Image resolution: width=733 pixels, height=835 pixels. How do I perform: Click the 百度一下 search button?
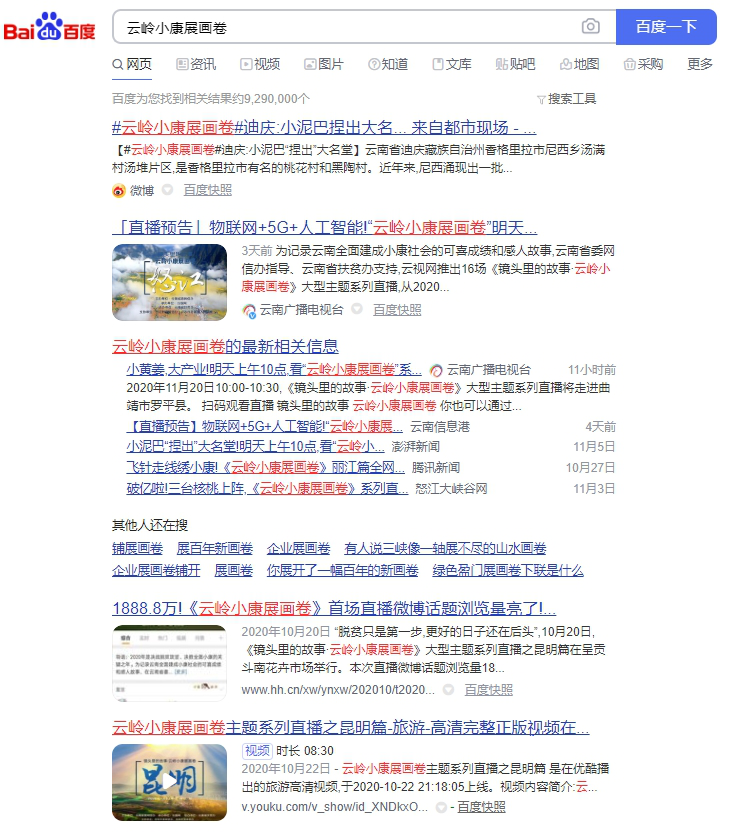[x=666, y=27]
